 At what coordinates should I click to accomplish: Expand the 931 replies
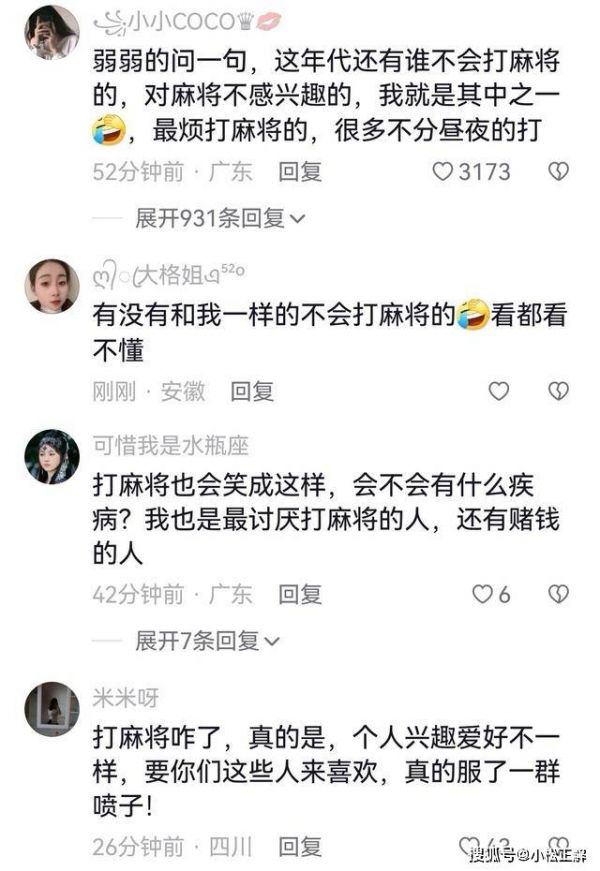220,217
